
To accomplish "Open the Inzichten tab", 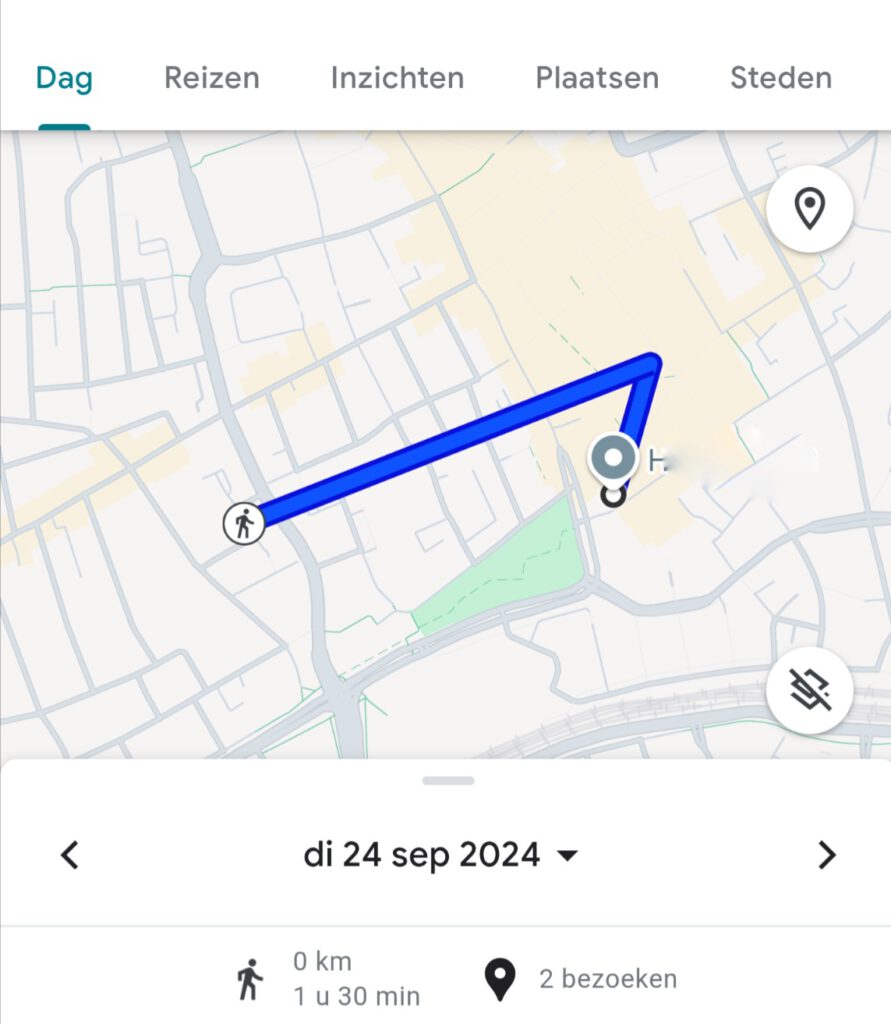I will [397, 78].
